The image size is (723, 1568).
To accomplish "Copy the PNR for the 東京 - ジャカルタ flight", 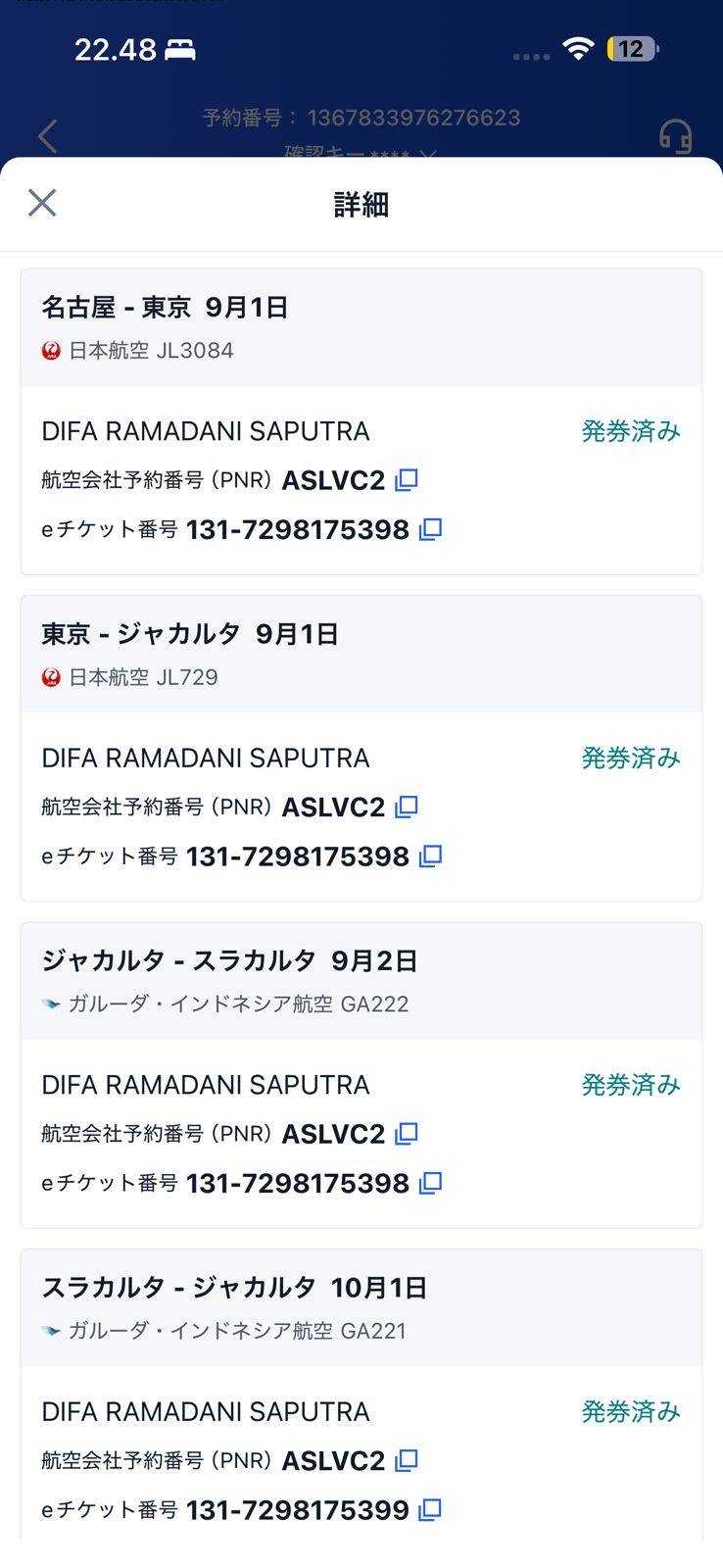I will click(x=407, y=808).
